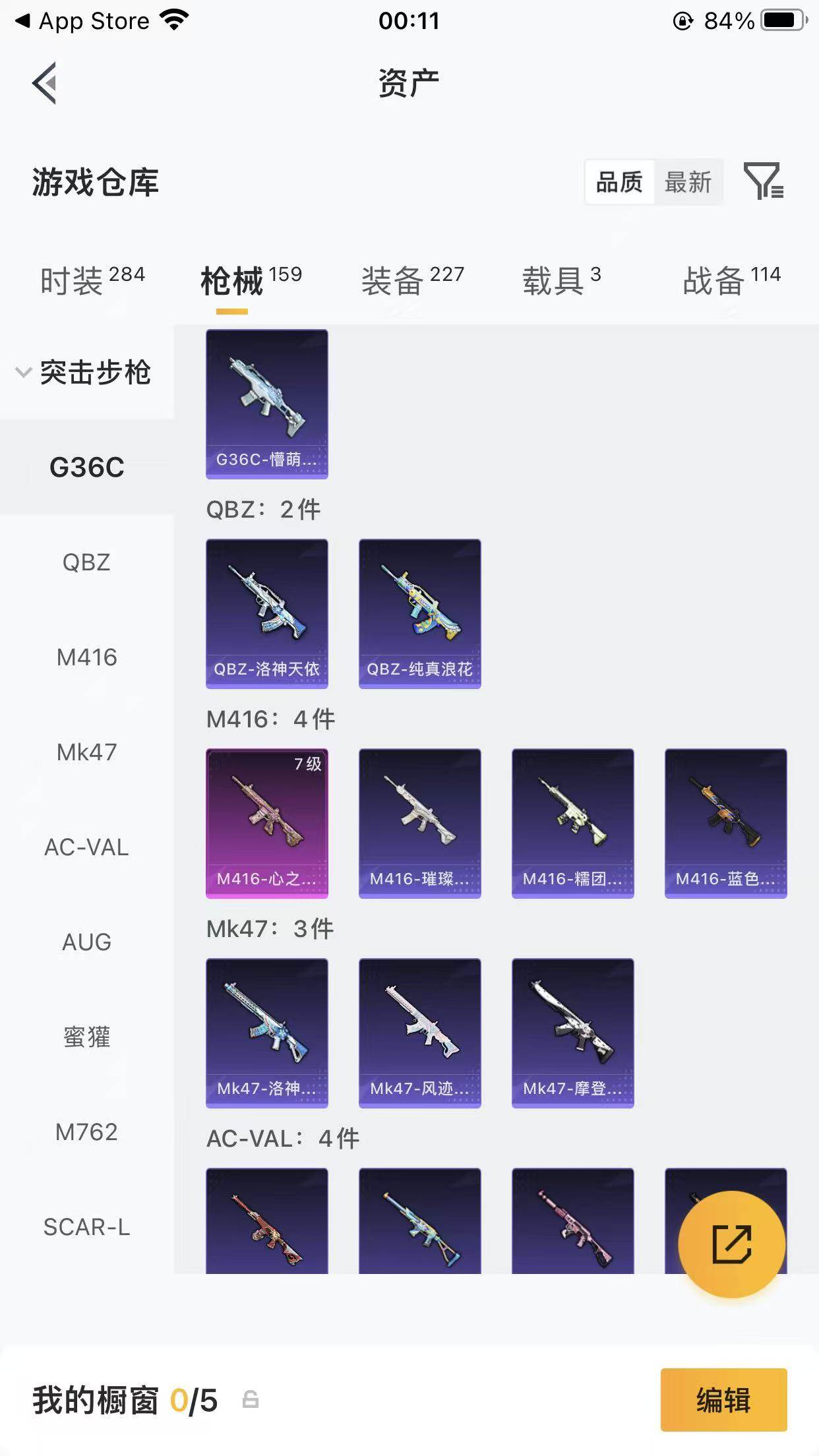Tap the orange share floating button

(731, 1244)
